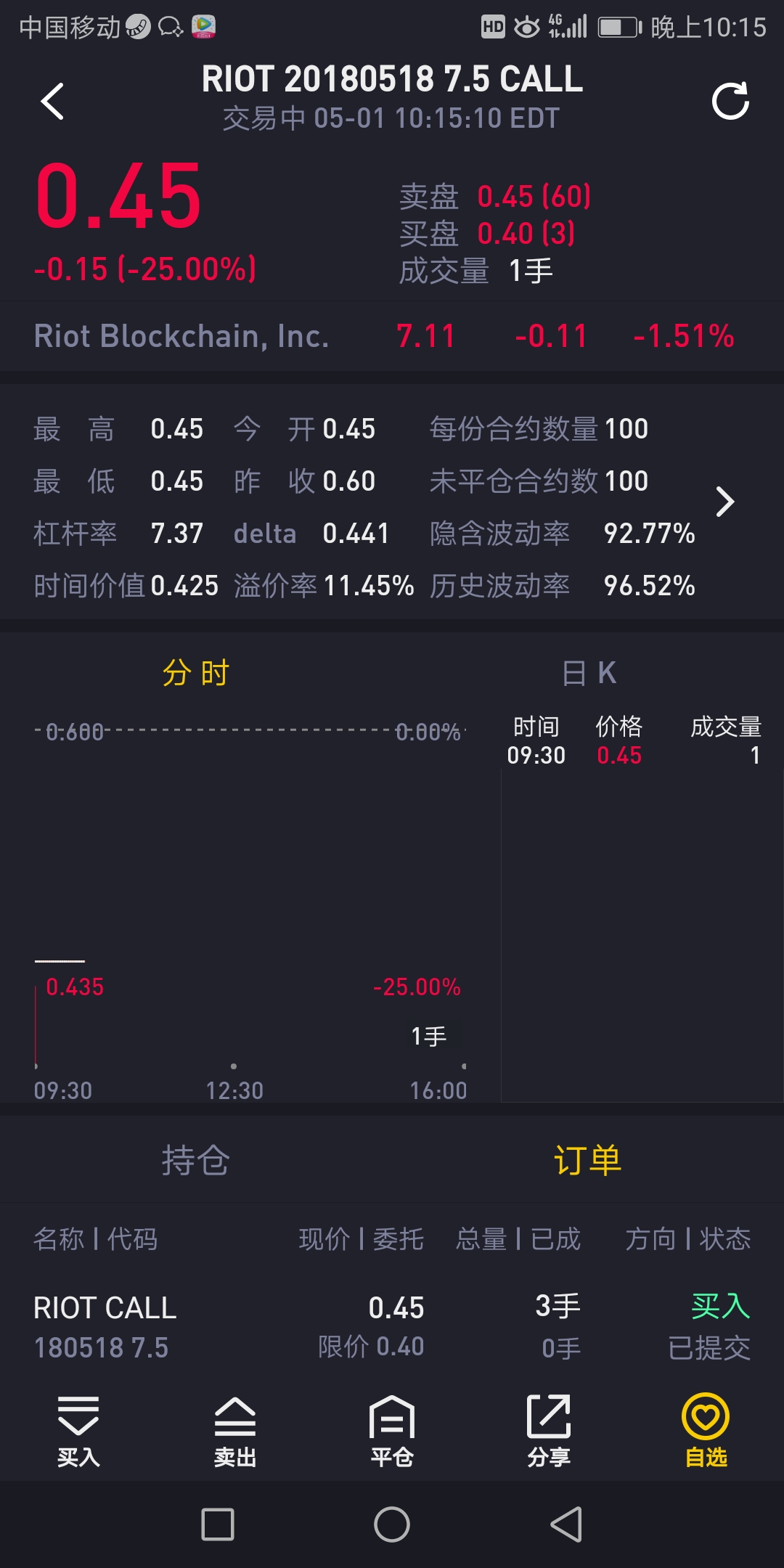Open recent apps with the square button
This screenshot has width=784, height=1568.
[218, 1524]
